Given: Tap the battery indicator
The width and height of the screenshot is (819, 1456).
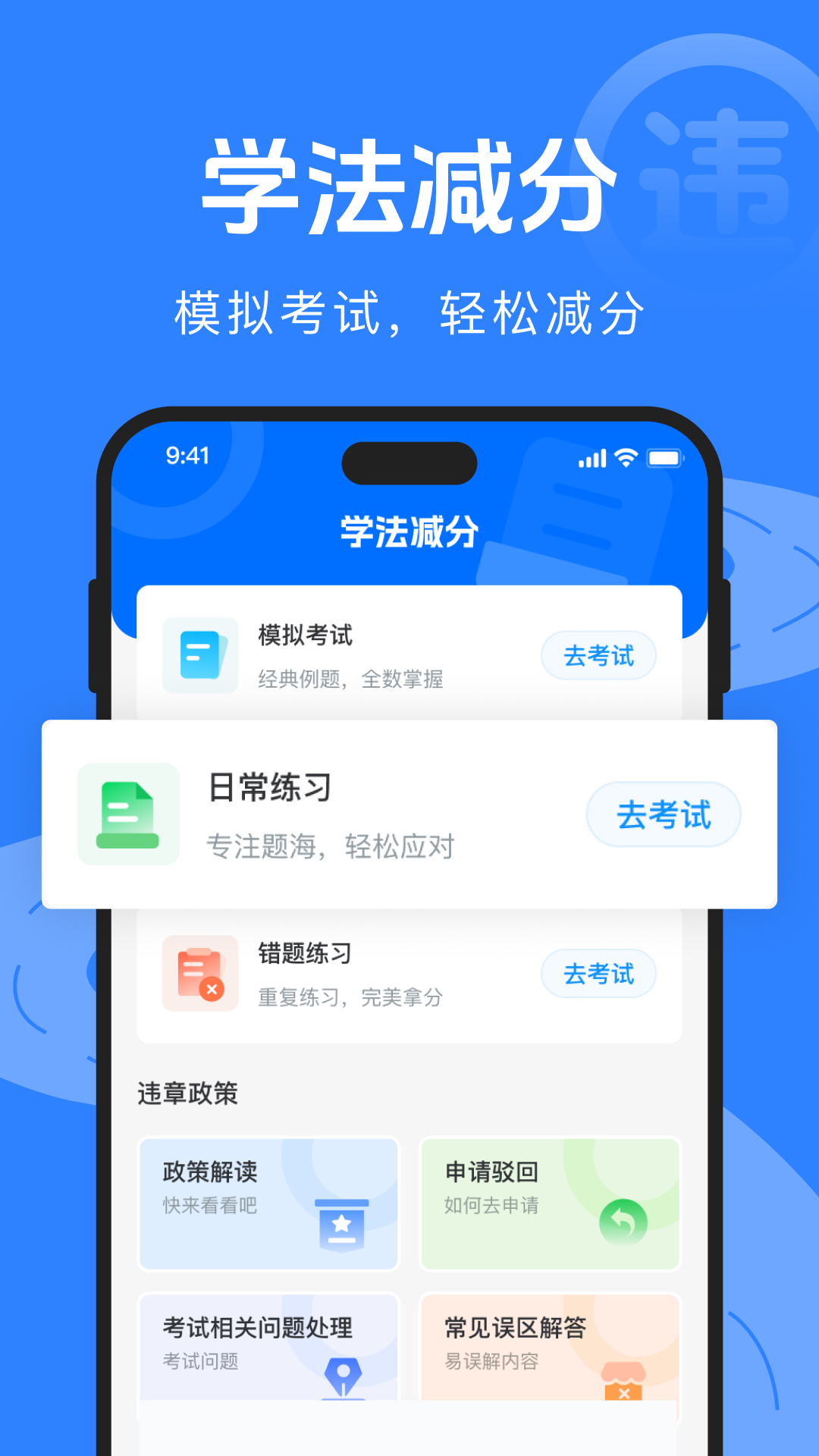Looking at the screenshot, I should 665,459.
